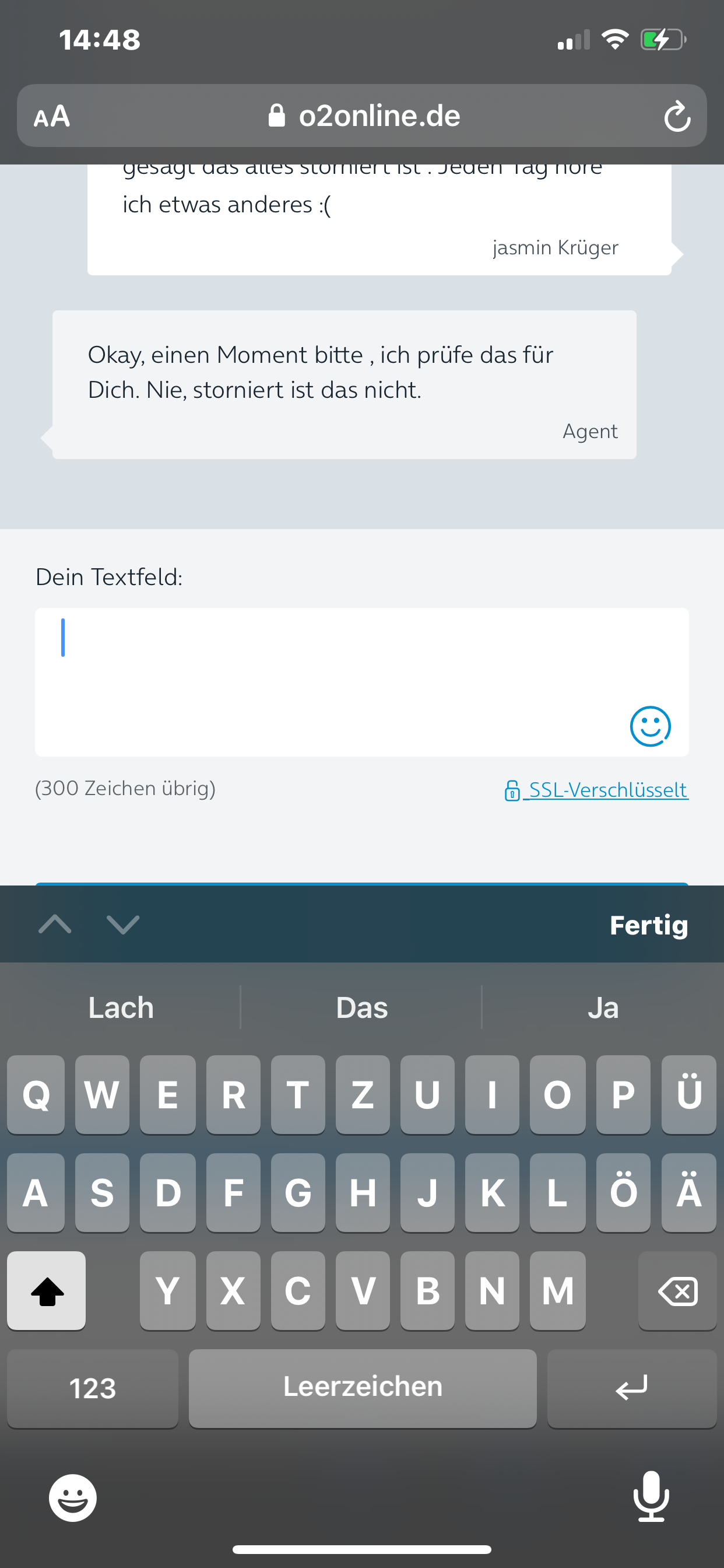Reload the o2online.de page
Image resolution: width=724 pixels, height=1568 pixels.
676,116
